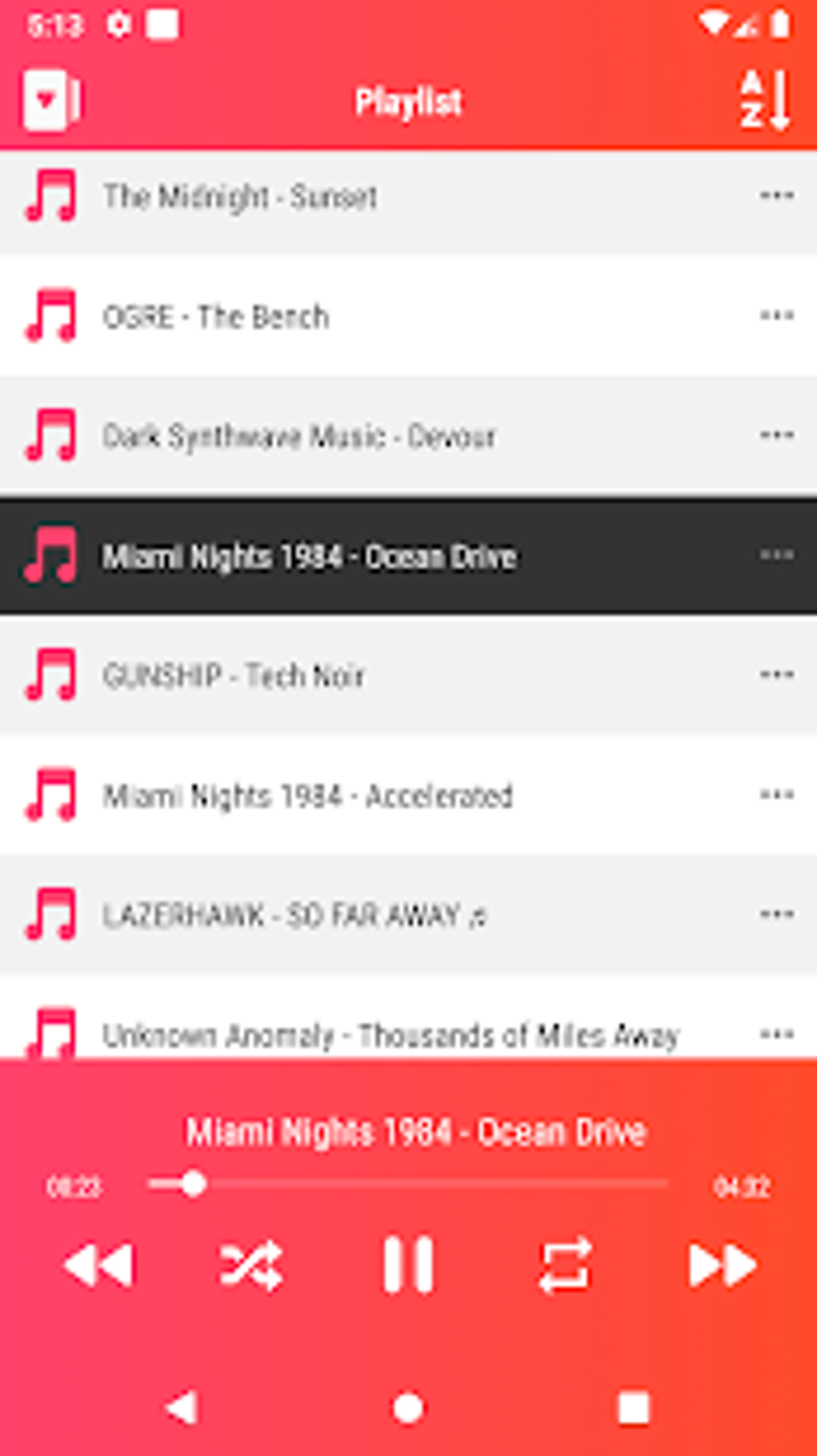Play OGRE - The Bench
The width and height of the screenshot is (817, 1456).
408,316
